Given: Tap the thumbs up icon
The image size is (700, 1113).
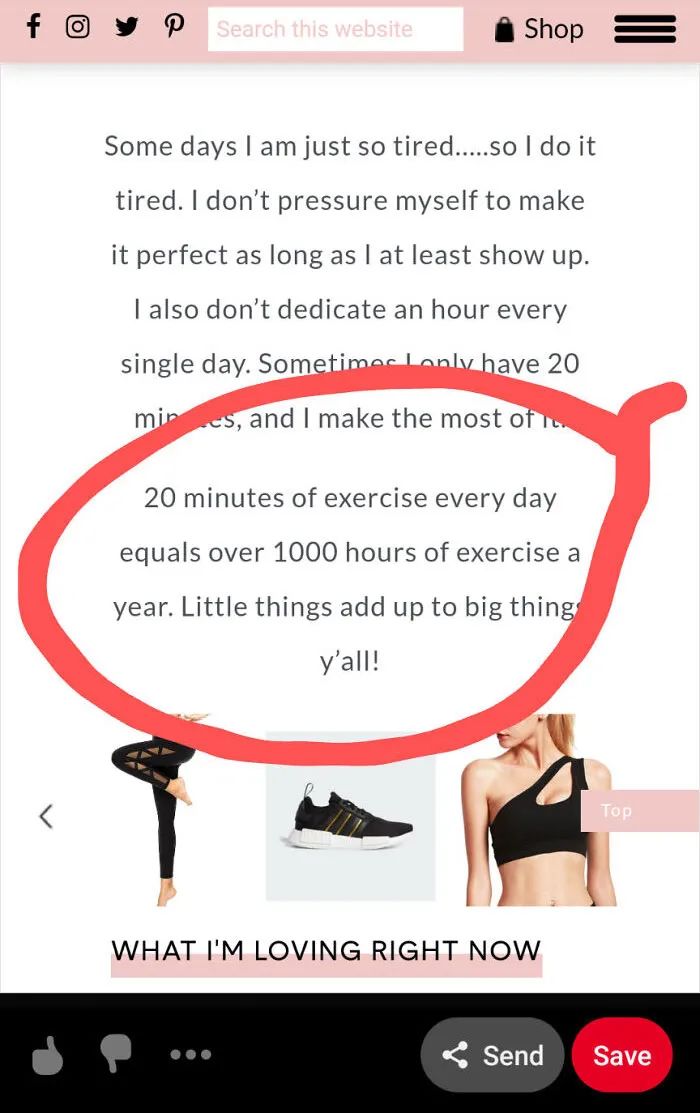Looking at the screenshot, I should 47,1055.
